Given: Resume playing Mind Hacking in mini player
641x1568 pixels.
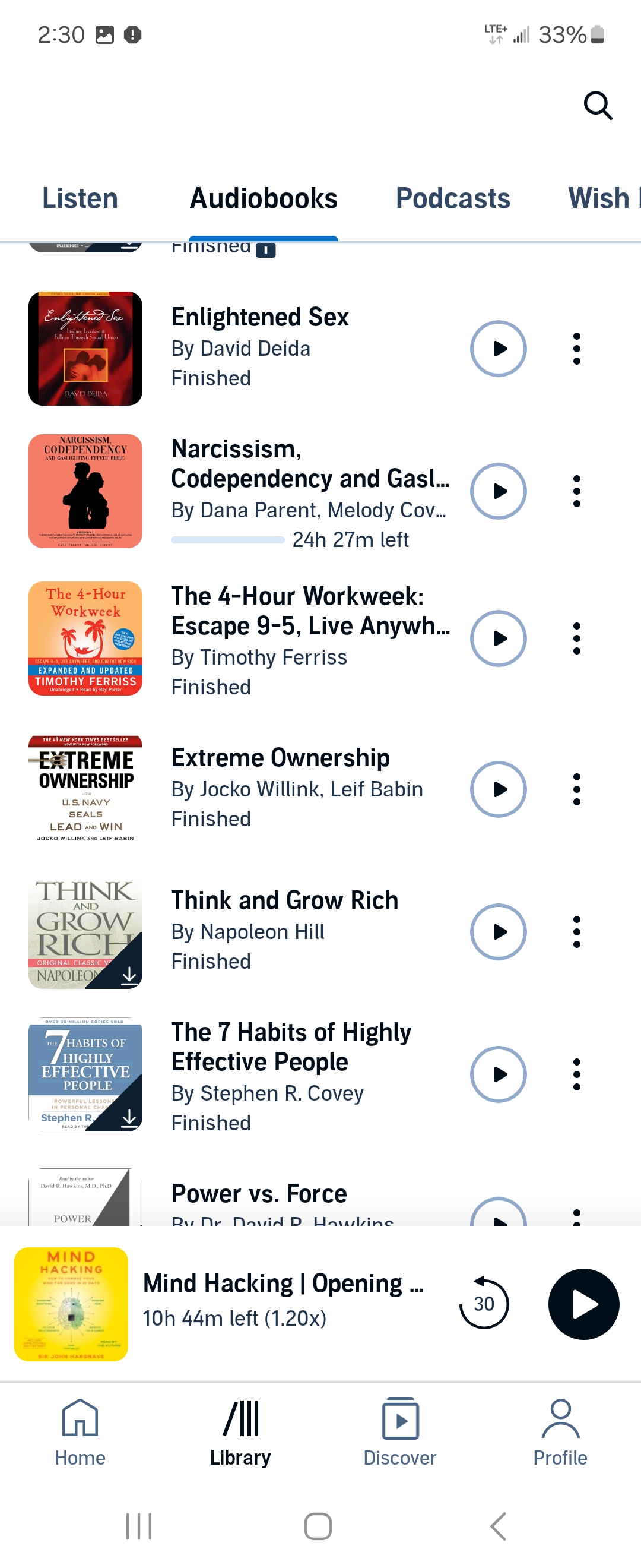Looking at the screenshot, I should (x=583, y=1303).
